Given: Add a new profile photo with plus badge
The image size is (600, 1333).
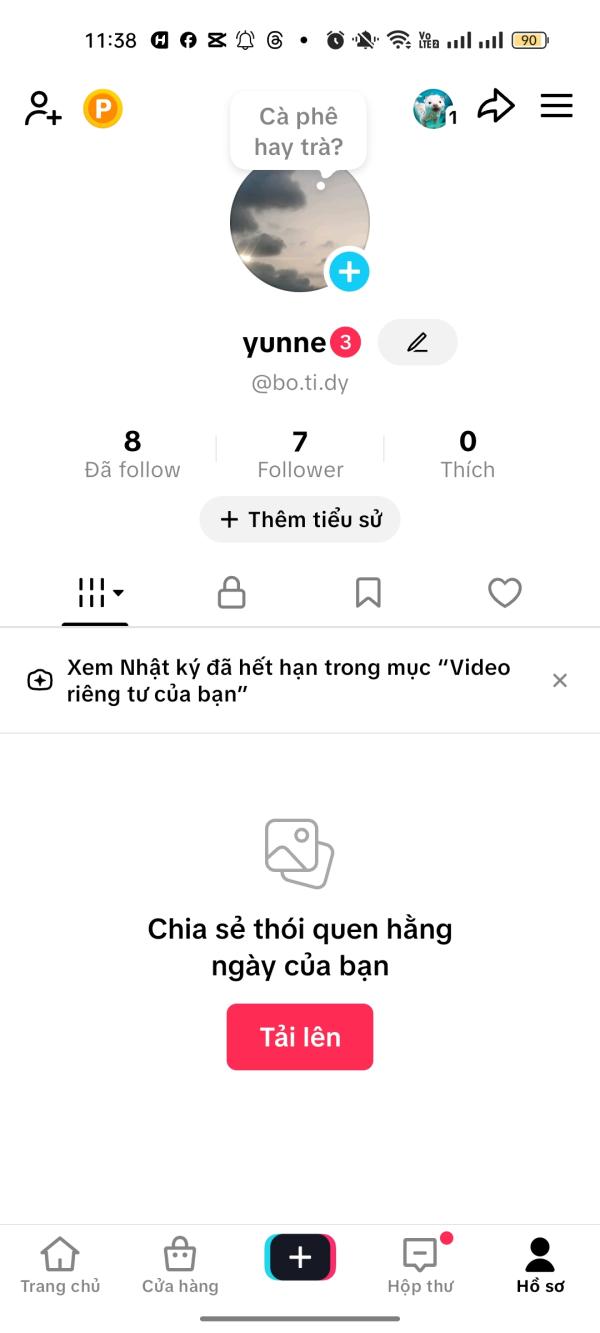Looking at the screenshot, I should (349, 271).
